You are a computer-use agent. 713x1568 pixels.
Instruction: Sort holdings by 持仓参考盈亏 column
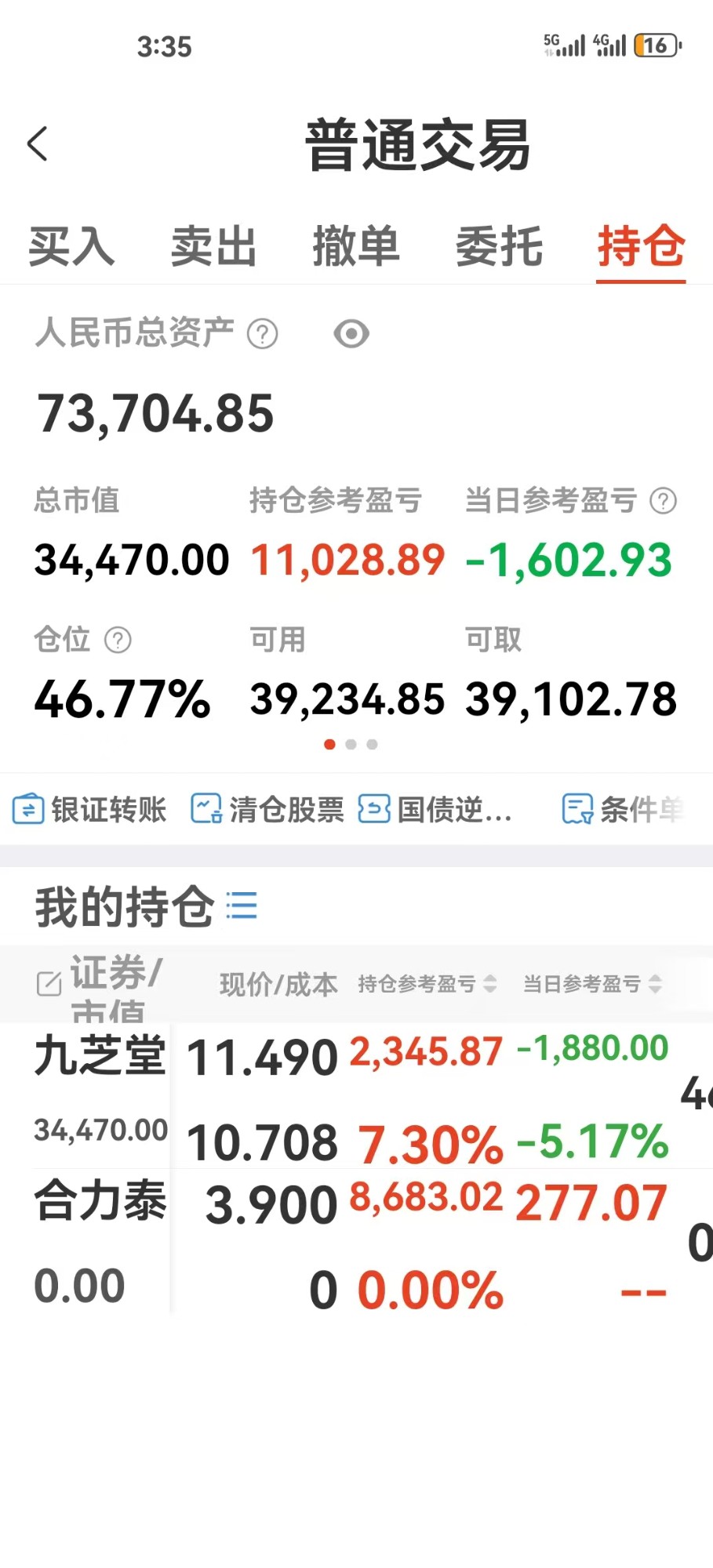(x=427, y=983)
